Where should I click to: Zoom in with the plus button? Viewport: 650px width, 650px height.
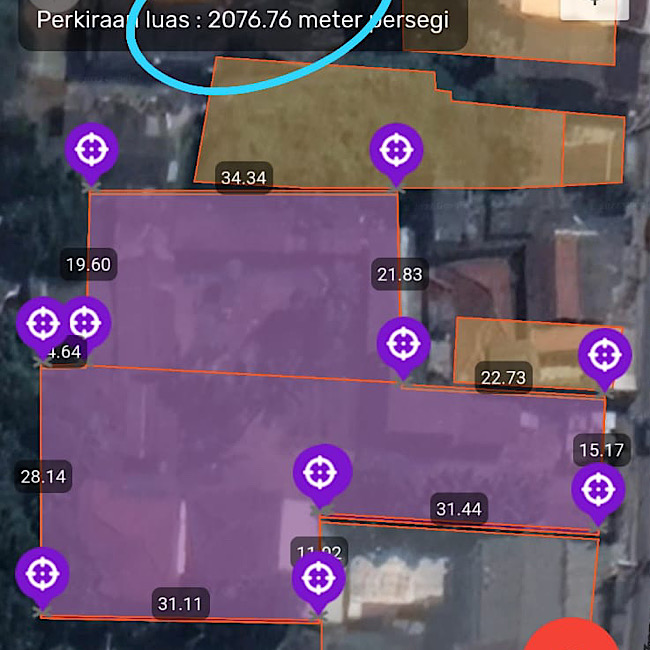click(x=594, y=6)
